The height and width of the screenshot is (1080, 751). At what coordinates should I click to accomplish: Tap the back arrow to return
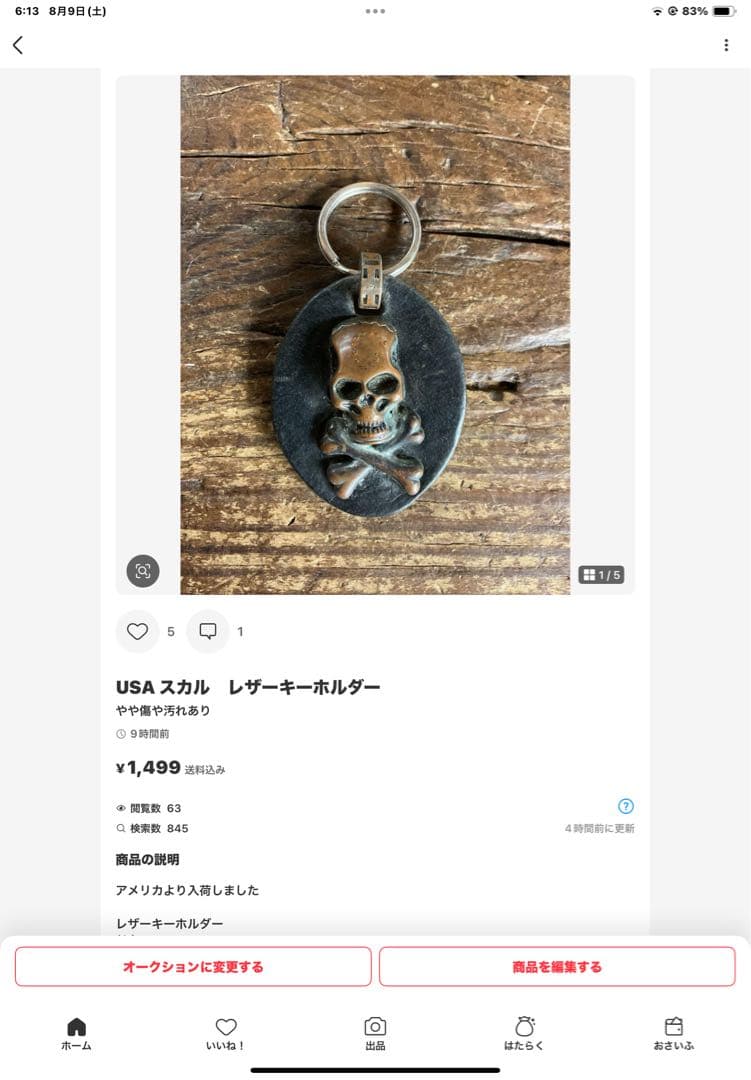(18, 44)
